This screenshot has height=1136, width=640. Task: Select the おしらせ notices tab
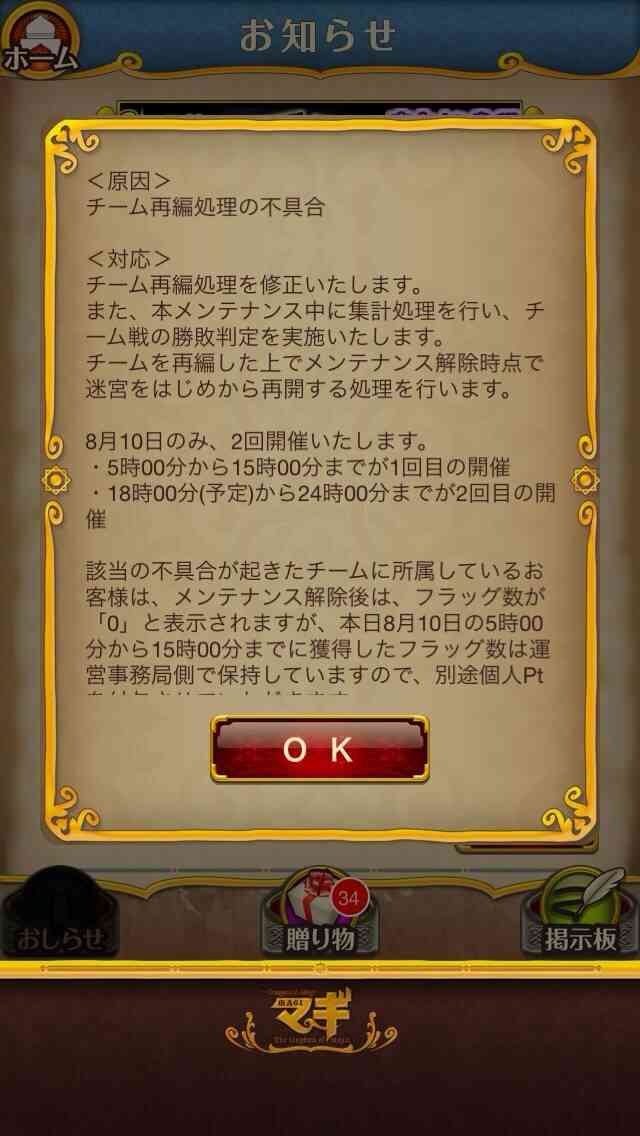(x=59, y=913)
